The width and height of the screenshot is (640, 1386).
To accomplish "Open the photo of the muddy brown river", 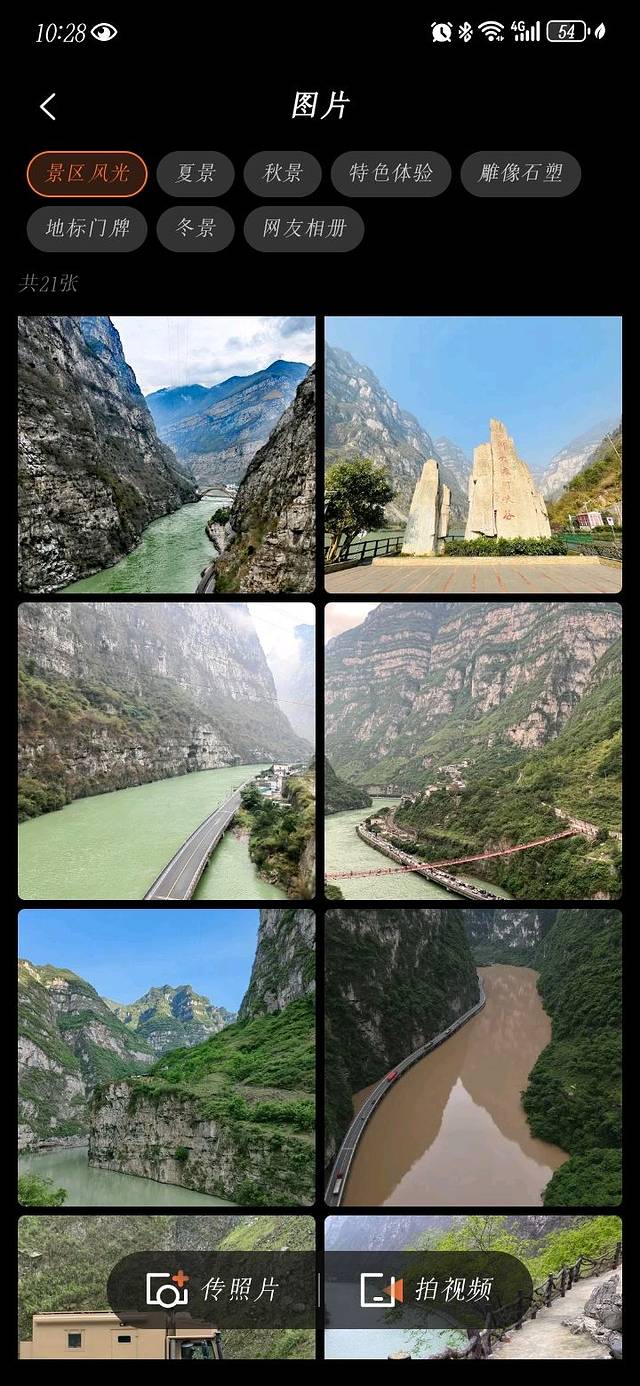I will [x=473, y=1057].
